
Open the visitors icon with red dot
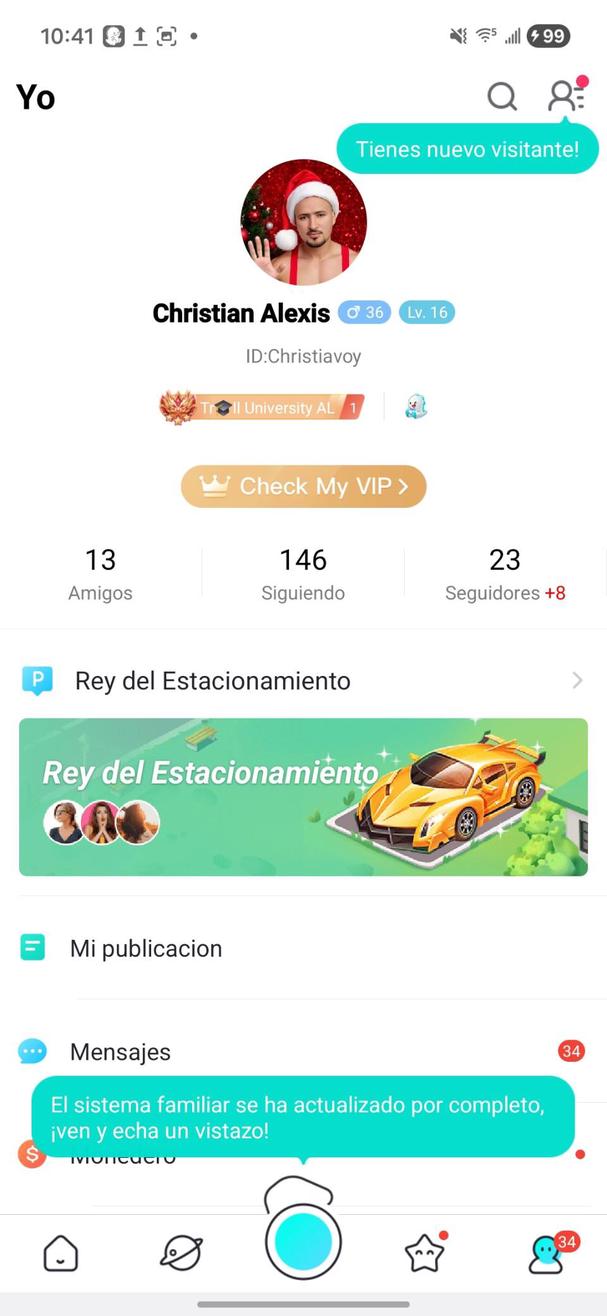click(565, 96)
